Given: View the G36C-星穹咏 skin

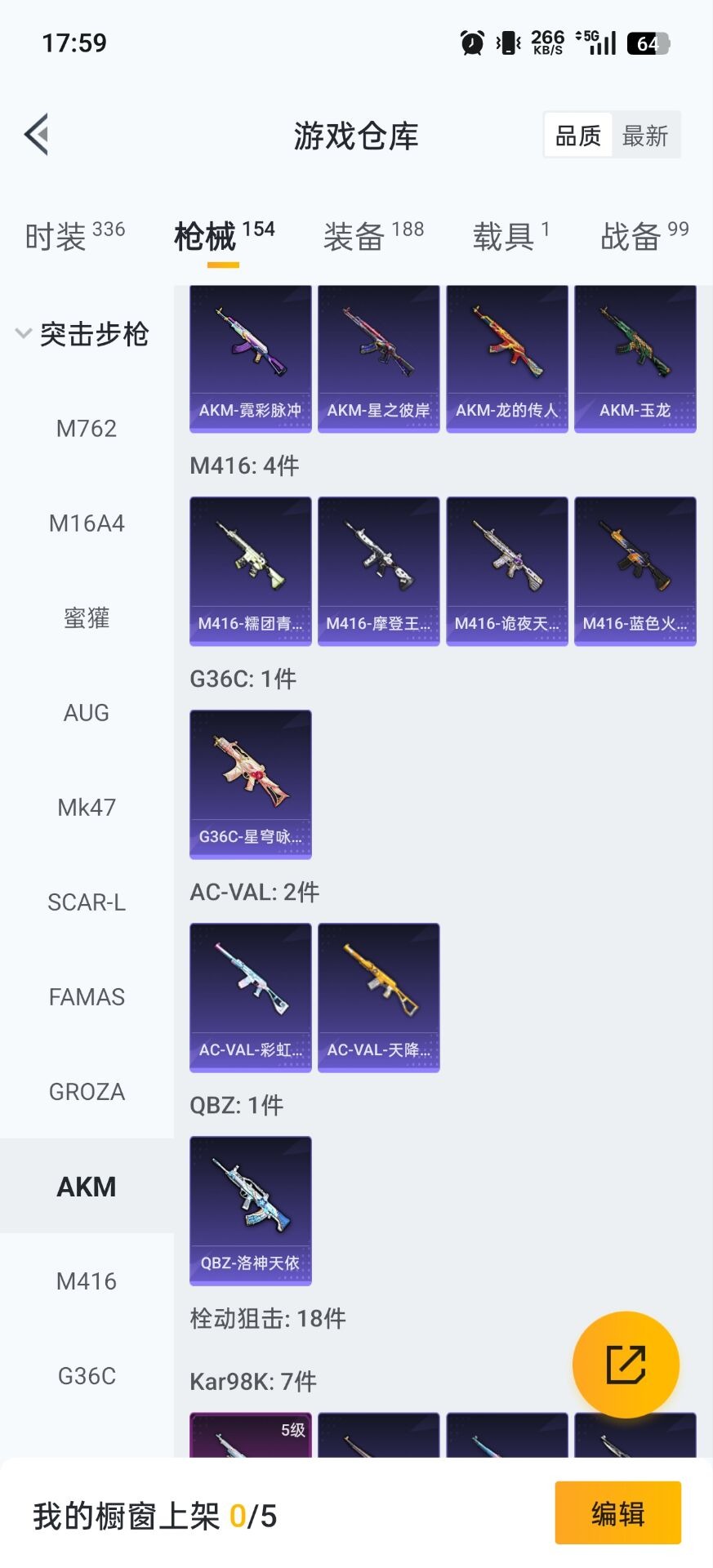Looking at the screenshot, I should tap(251, 784).
